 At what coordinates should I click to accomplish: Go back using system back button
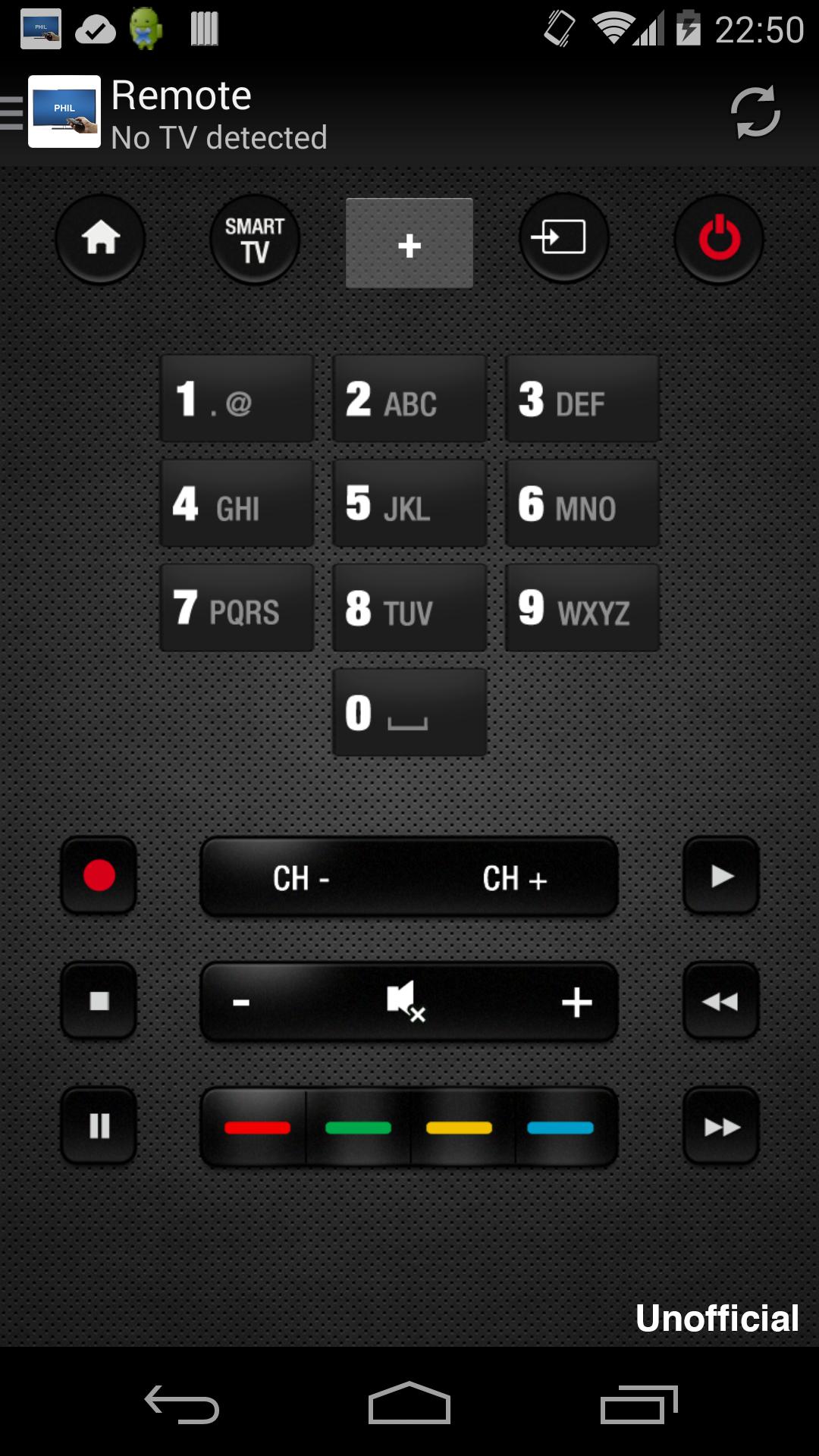pos(182,1404)
